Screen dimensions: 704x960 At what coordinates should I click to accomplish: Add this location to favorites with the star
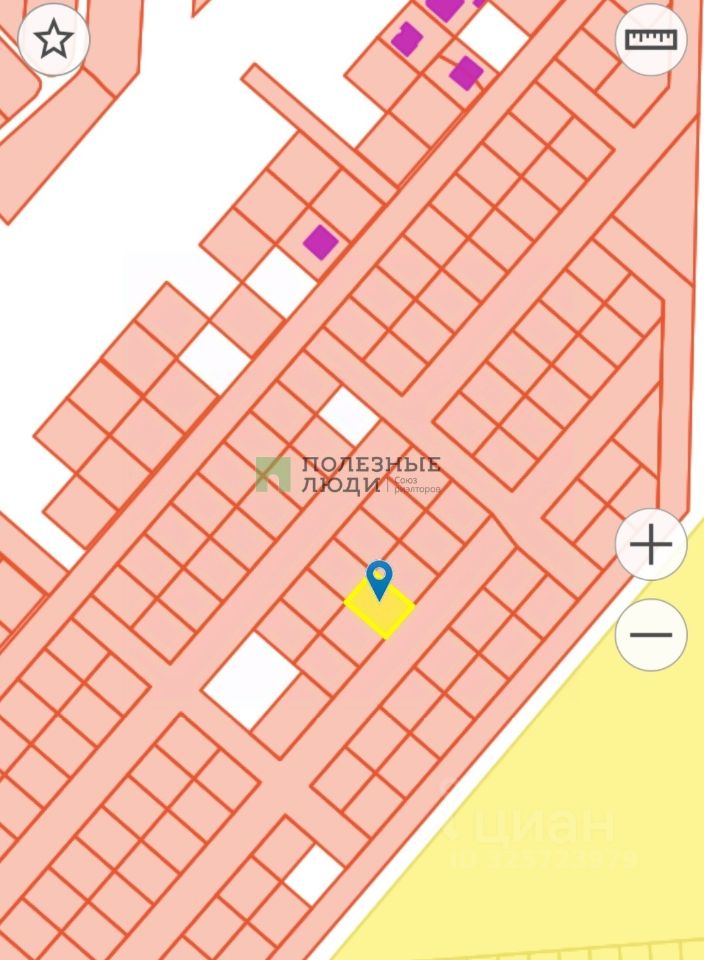[x=53, y=40]
